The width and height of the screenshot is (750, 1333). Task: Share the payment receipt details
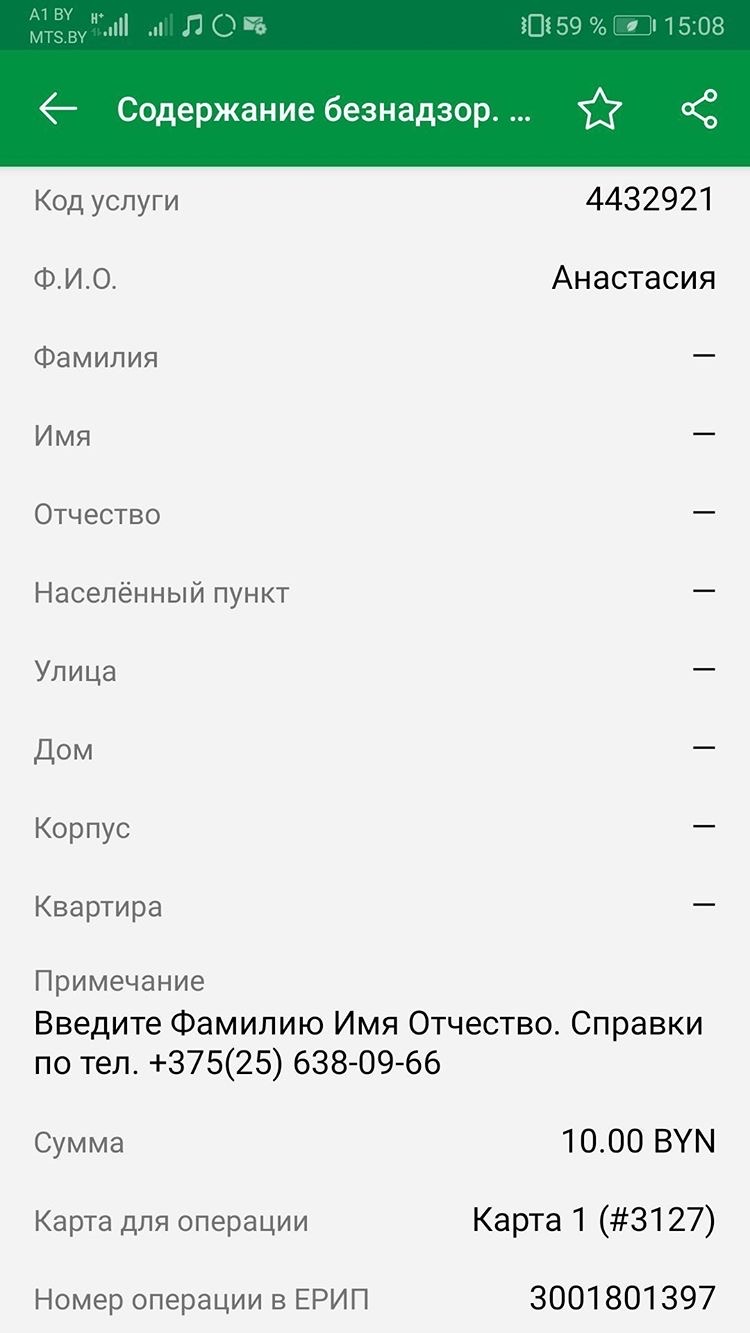coord(700,109)
